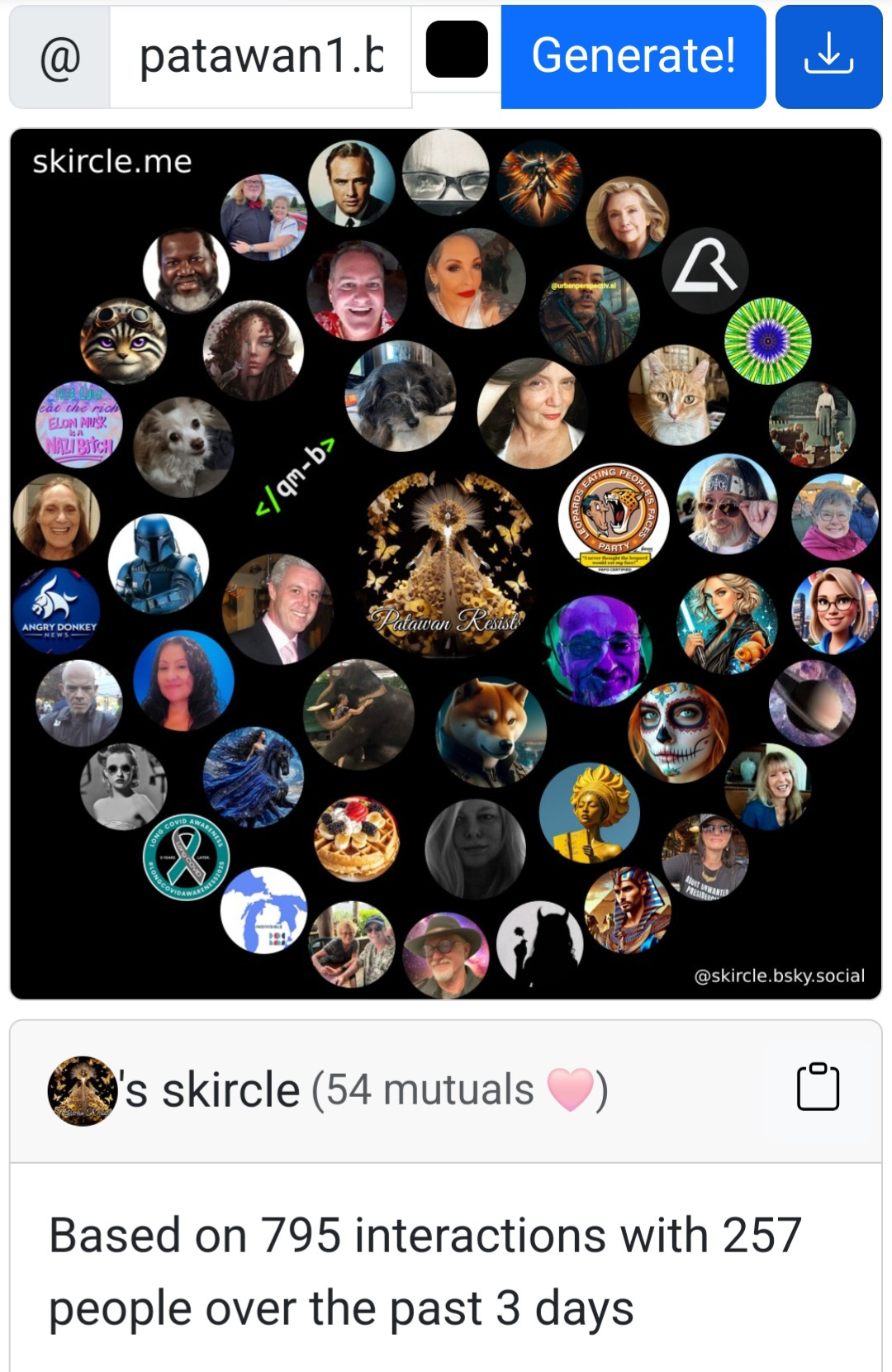Download the generated skircle image
Image resolution: width=892 pixels, height=1372 pixels.
(x=828, y=57)
